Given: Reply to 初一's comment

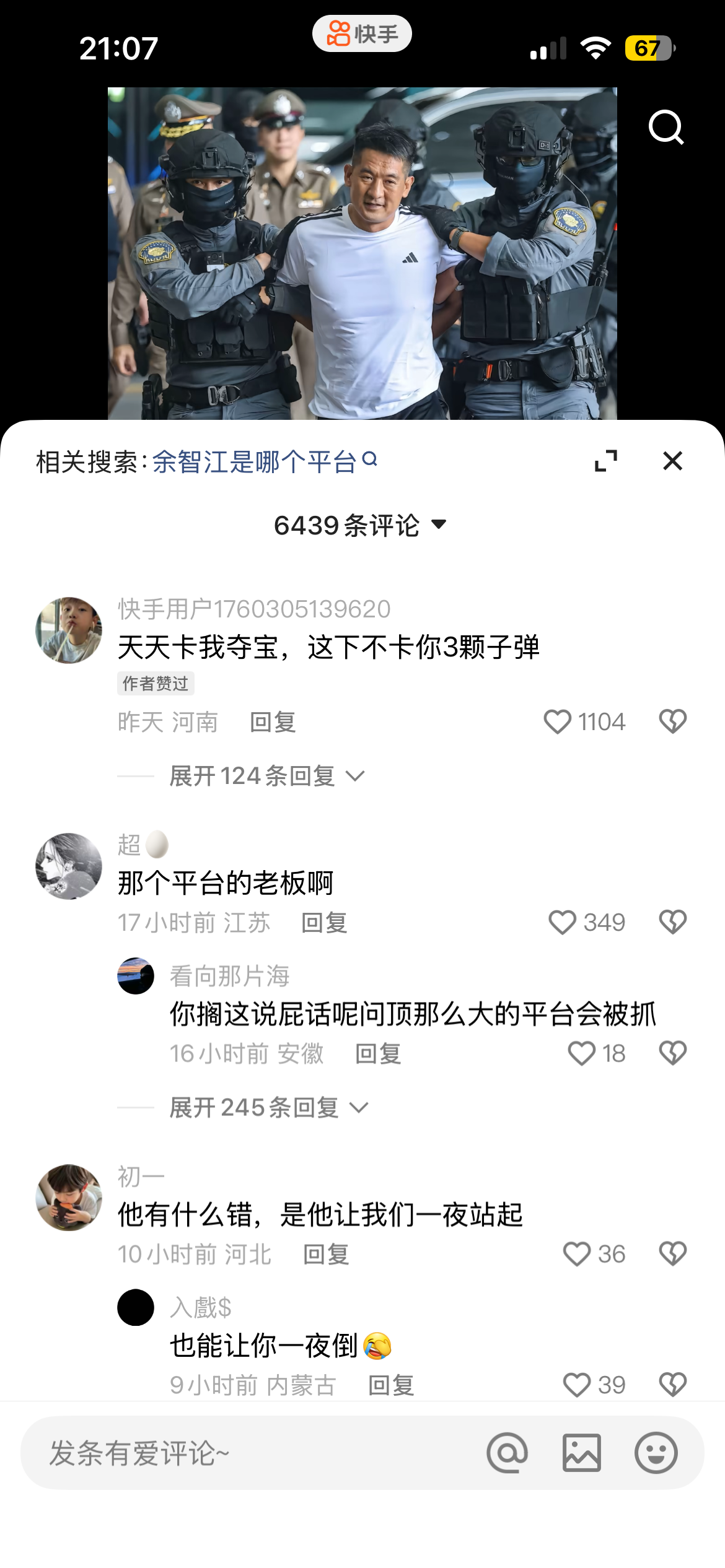Looking at the screenshot, I should point(326,1255).
